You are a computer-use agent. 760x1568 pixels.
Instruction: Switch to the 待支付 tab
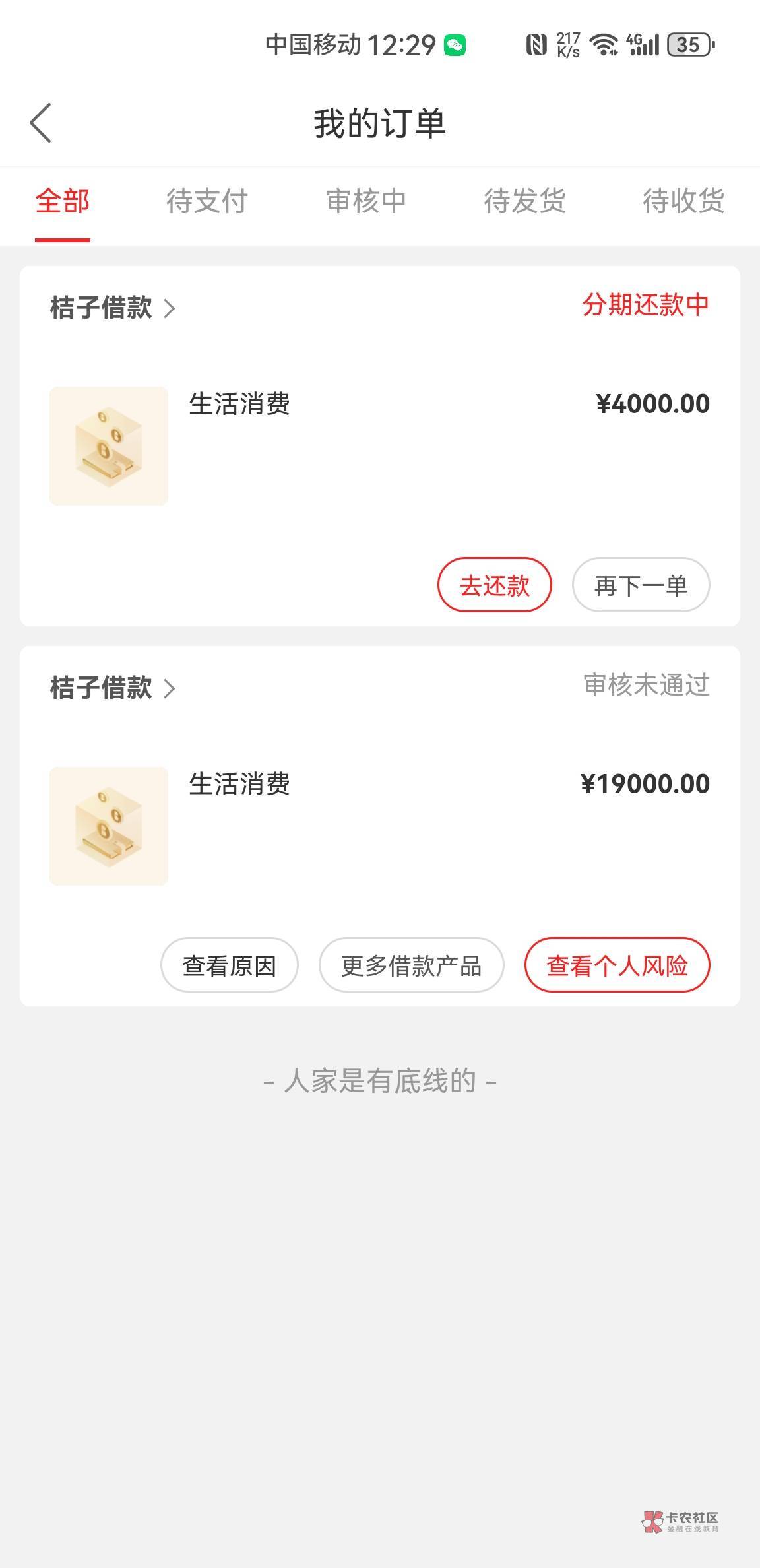206,201
